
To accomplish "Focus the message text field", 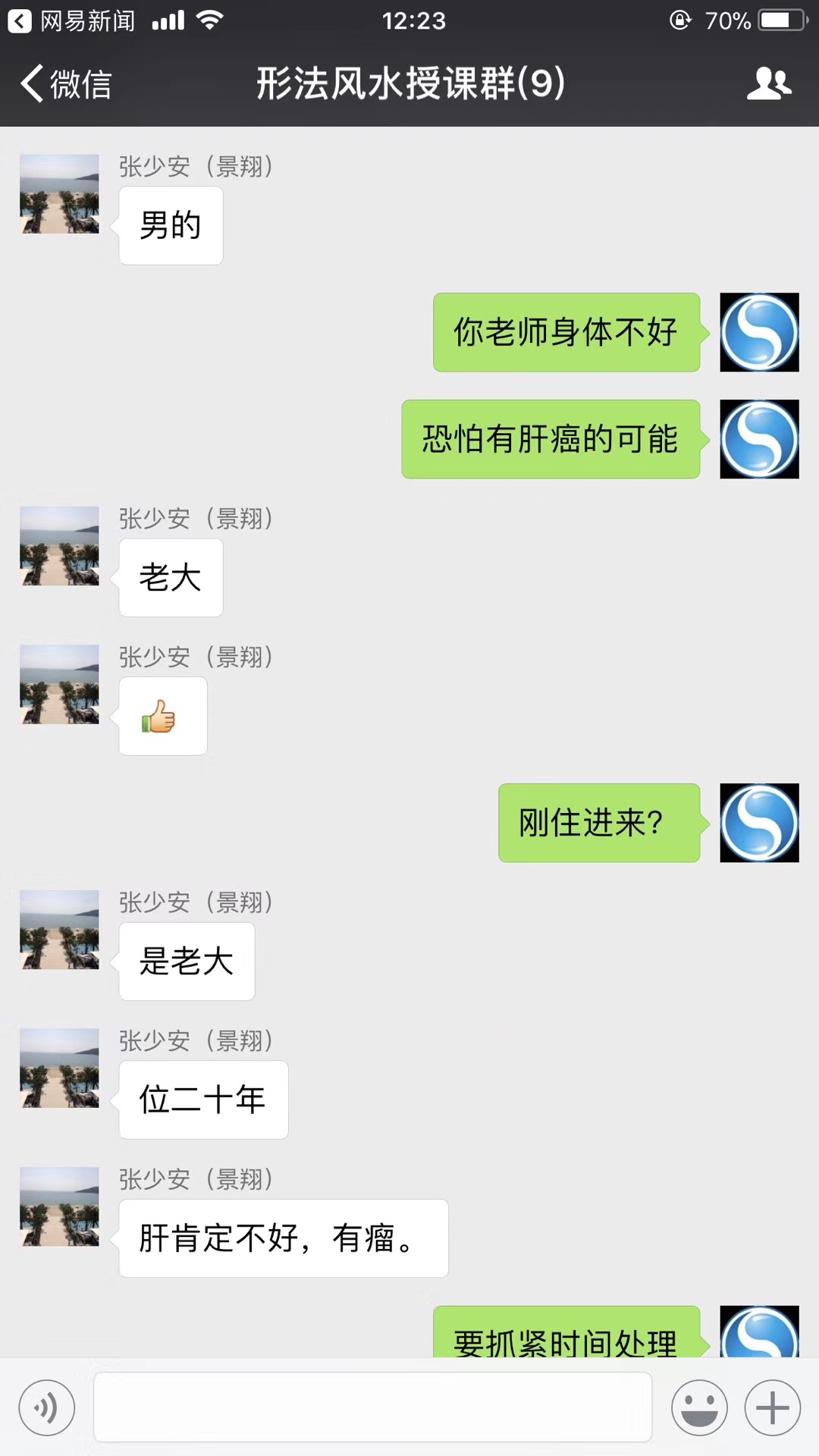I will pos(372,1407).
